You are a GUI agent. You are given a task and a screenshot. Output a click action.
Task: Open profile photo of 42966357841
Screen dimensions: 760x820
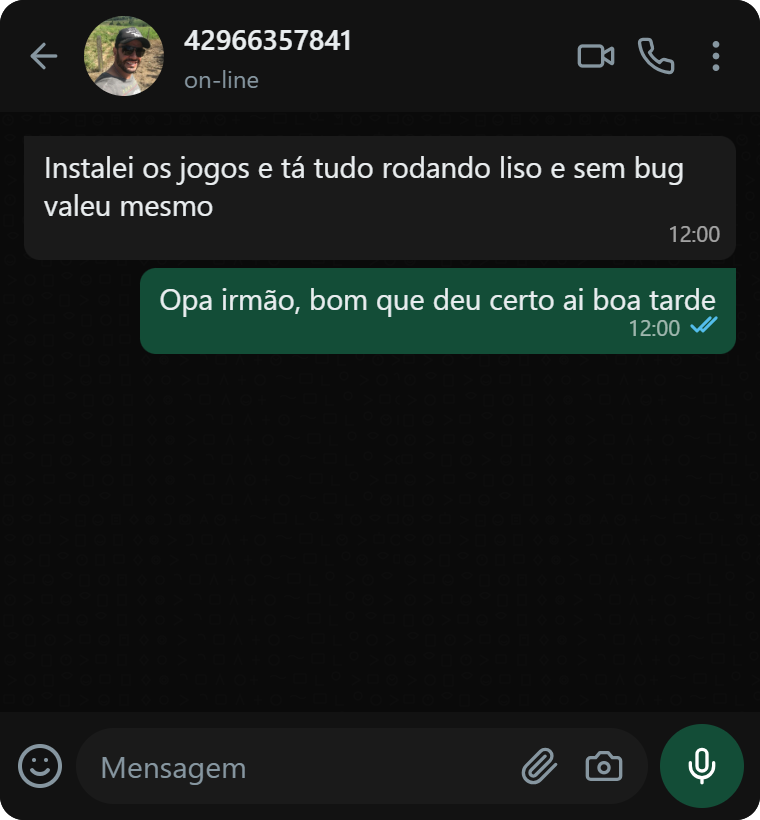(x=124, y=56)
